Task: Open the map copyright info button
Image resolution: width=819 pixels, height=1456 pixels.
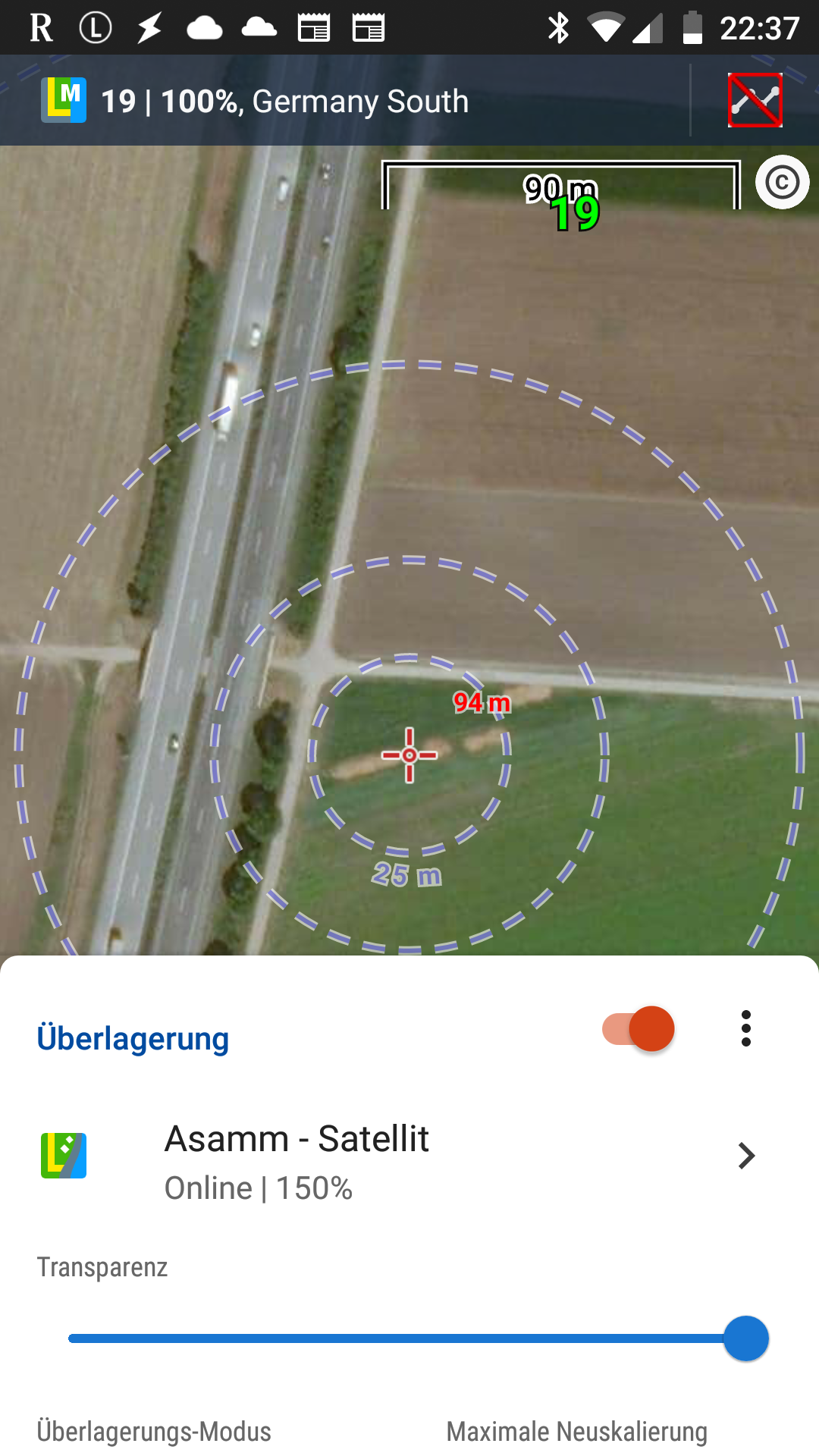Action: pyautogui.click(x=782, y=182)
